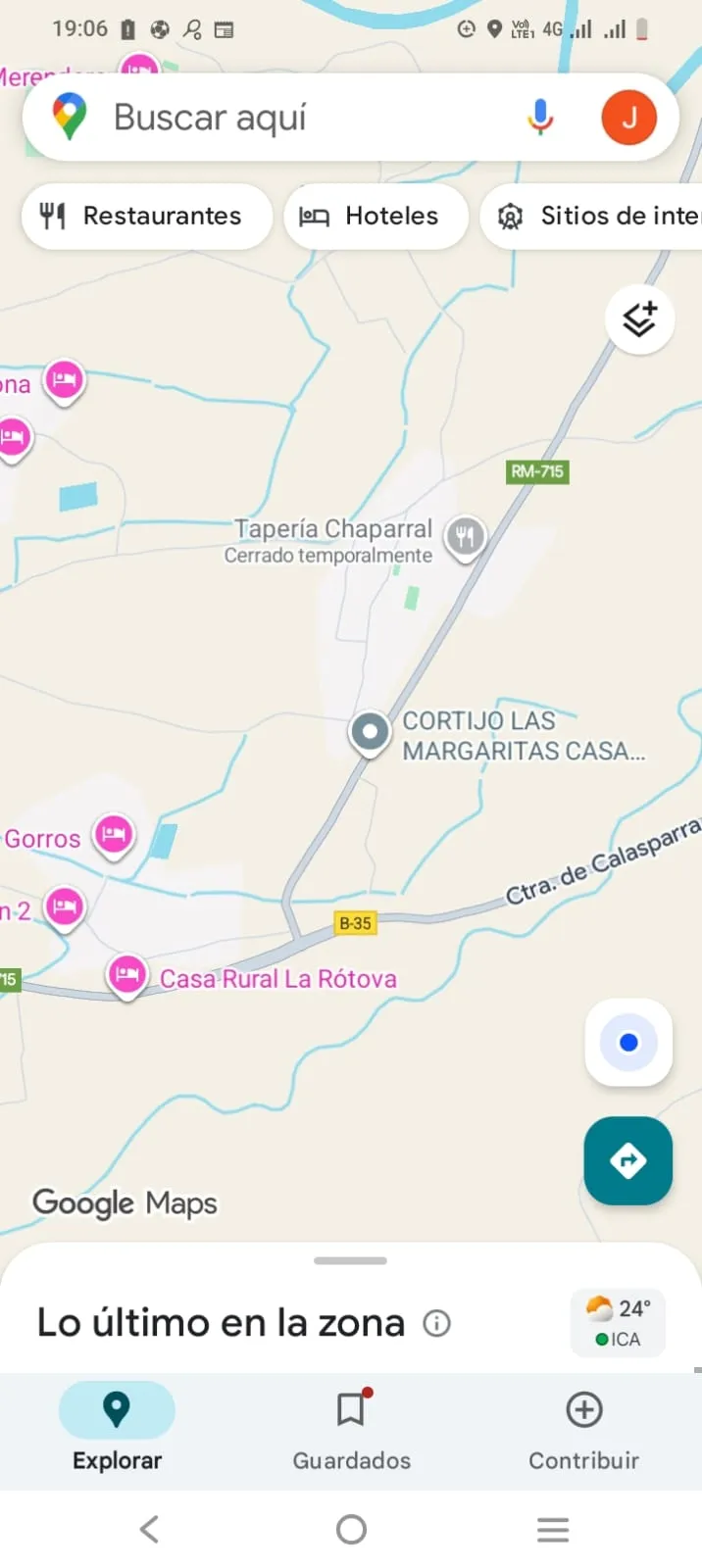The width and height of the screenshot is (702, 1568).
Task: Switch to the Guardados tab
Action: (351, 1426)
